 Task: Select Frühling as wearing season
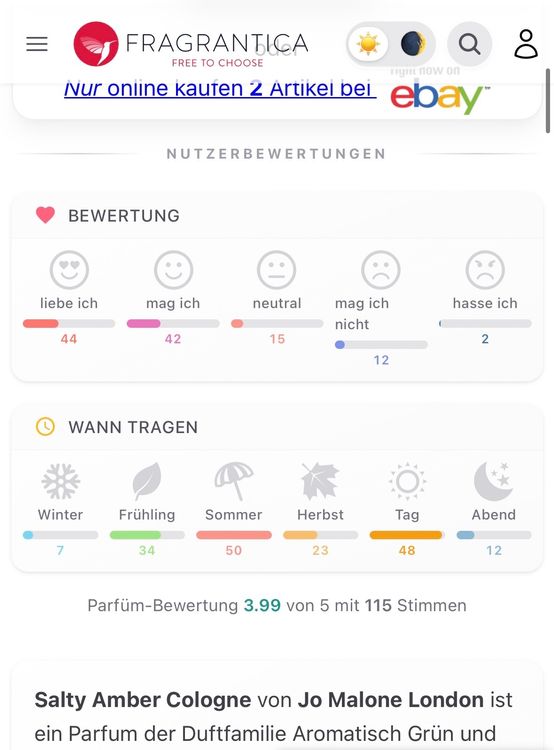click(x=147, y=481)
